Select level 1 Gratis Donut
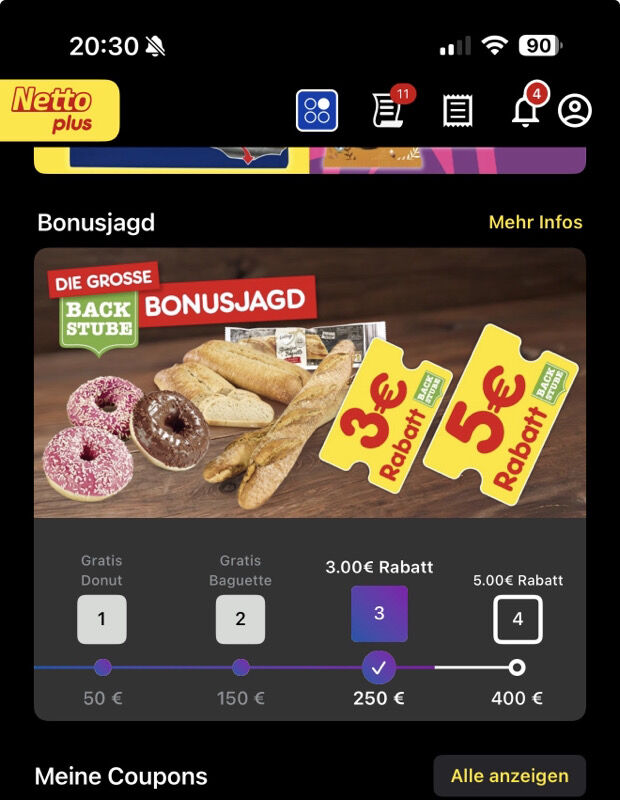 point(102,619)
